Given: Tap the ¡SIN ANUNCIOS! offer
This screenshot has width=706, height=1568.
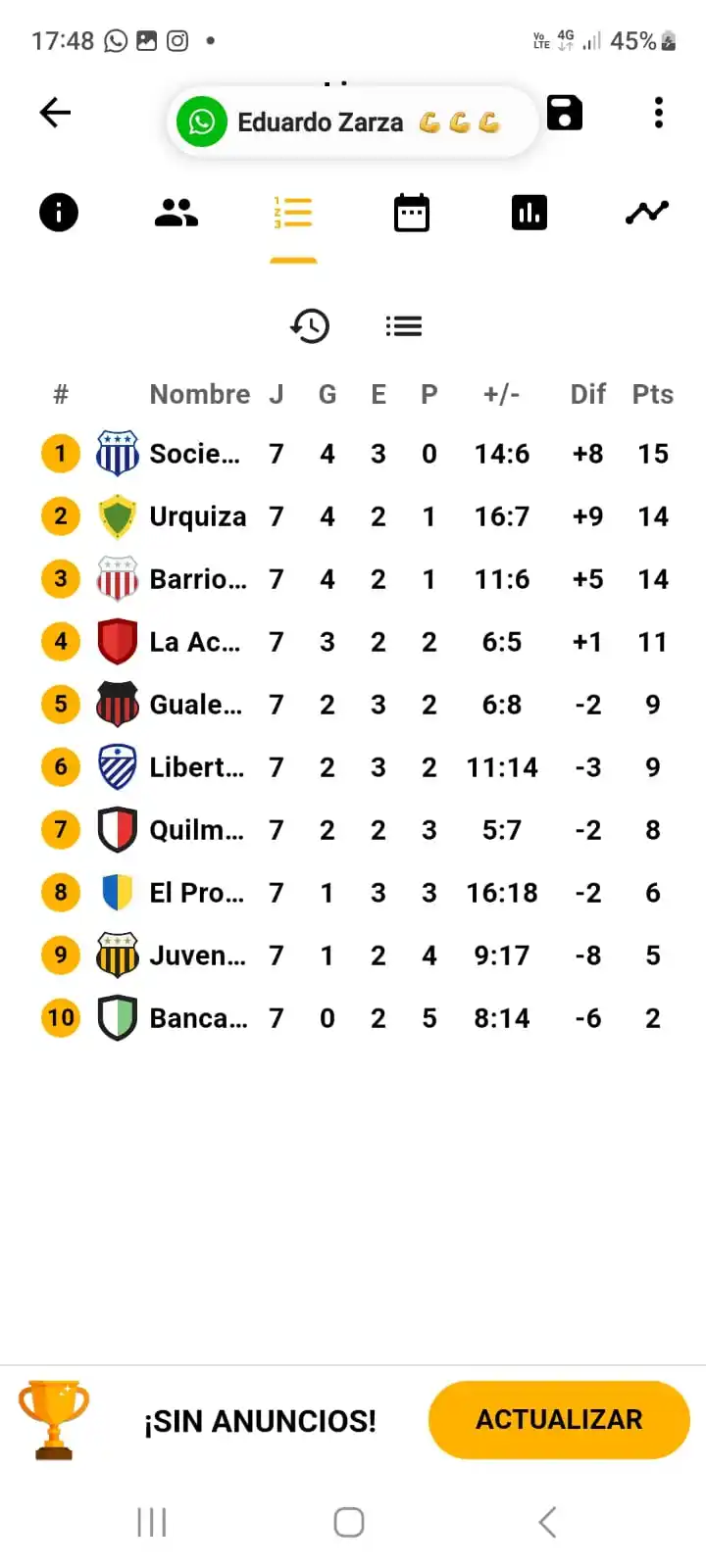Looking at the screenshot, I should pyautogui.click(x=260, y=1420).
